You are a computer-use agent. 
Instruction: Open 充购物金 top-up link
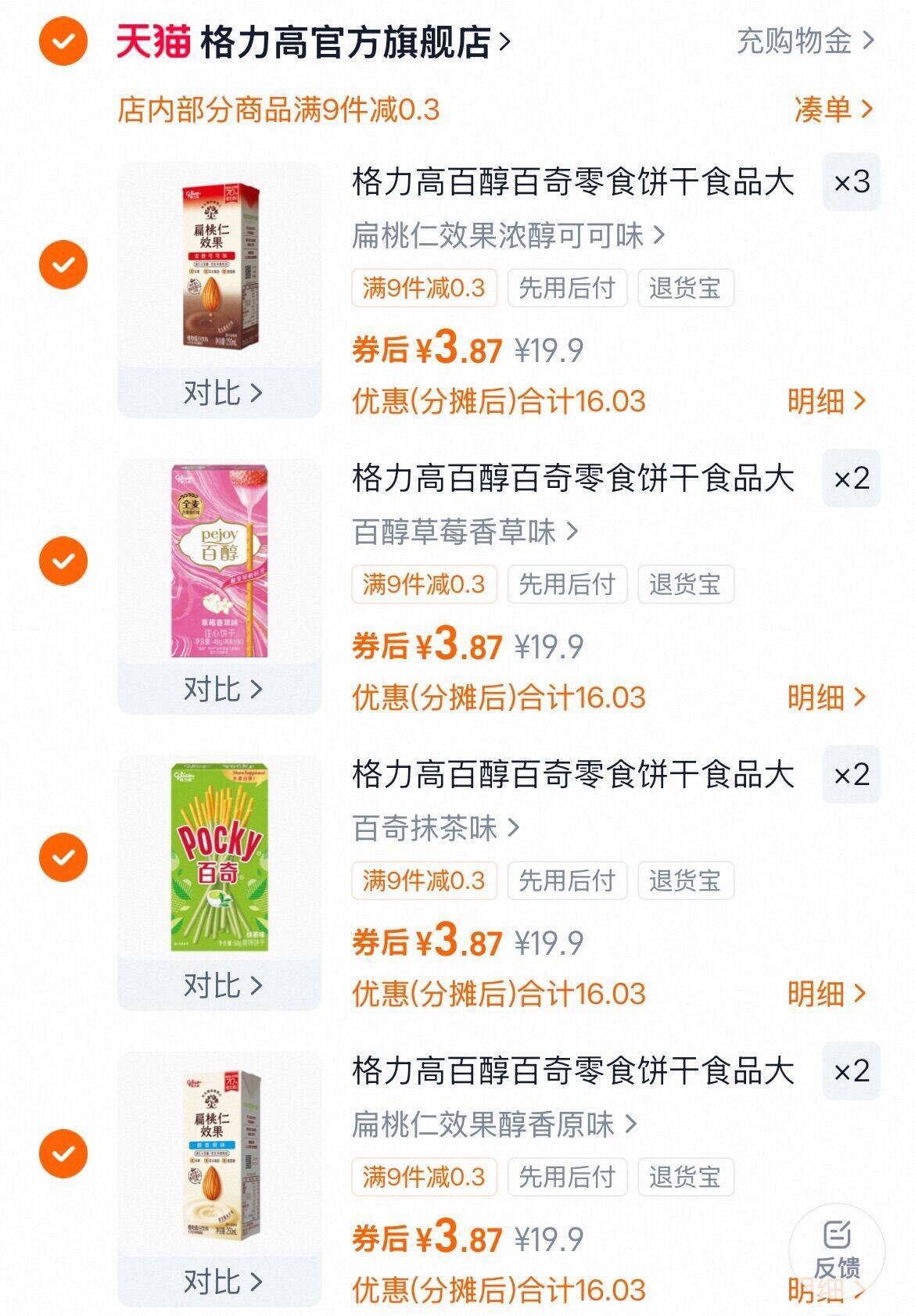[x=804, y=41]
